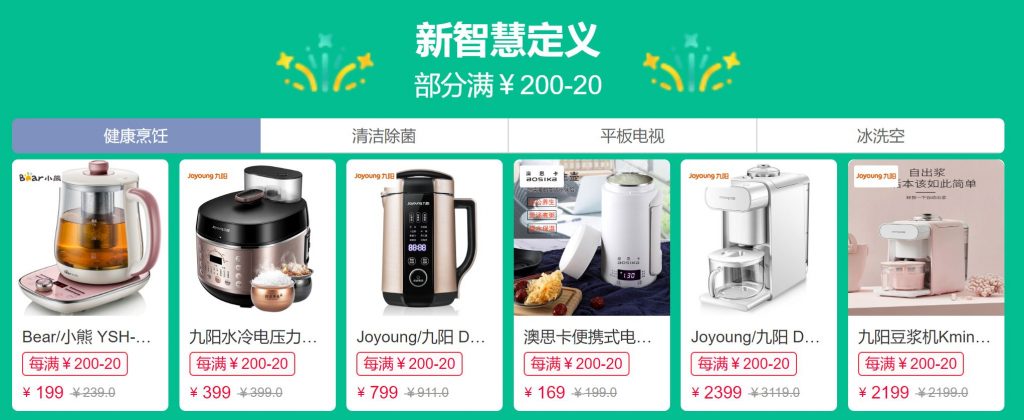Image resolution: width=1024 pixels, height=420 pixels.
Task: Switch to the 健康烹饪 tab
Action: [136, 136]
